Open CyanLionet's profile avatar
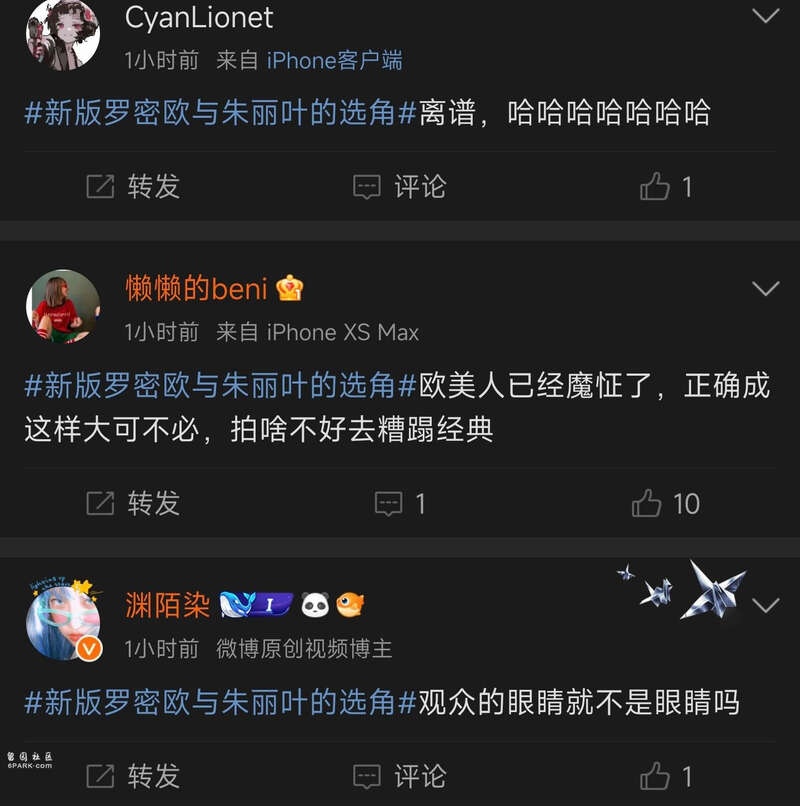This screenshot has width=800, height=806. [x=62, y=34]
